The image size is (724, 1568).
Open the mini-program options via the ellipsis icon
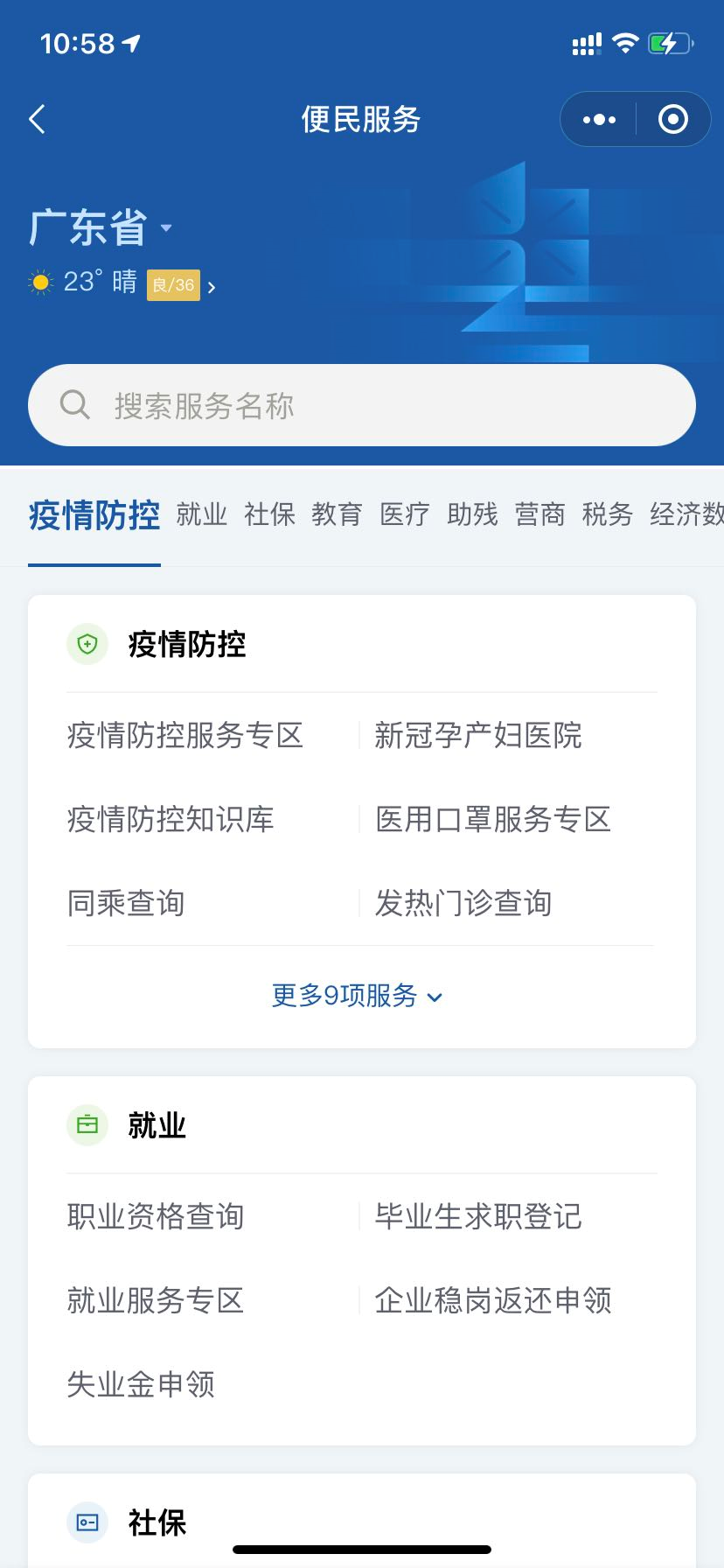(x=597, y=119)
